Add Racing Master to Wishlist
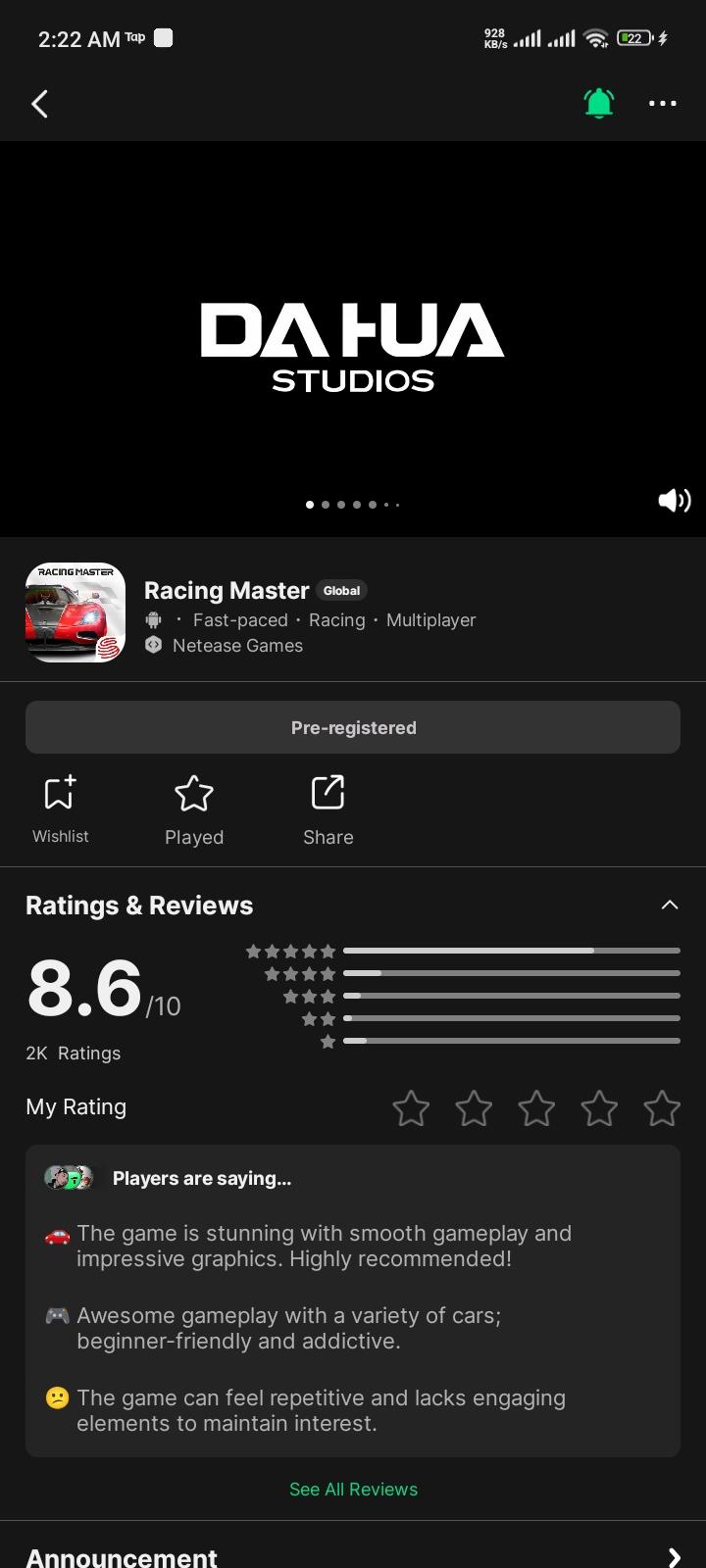Image resolution: width=706 pixels, height=1568 pixels. tap(60, 808)
